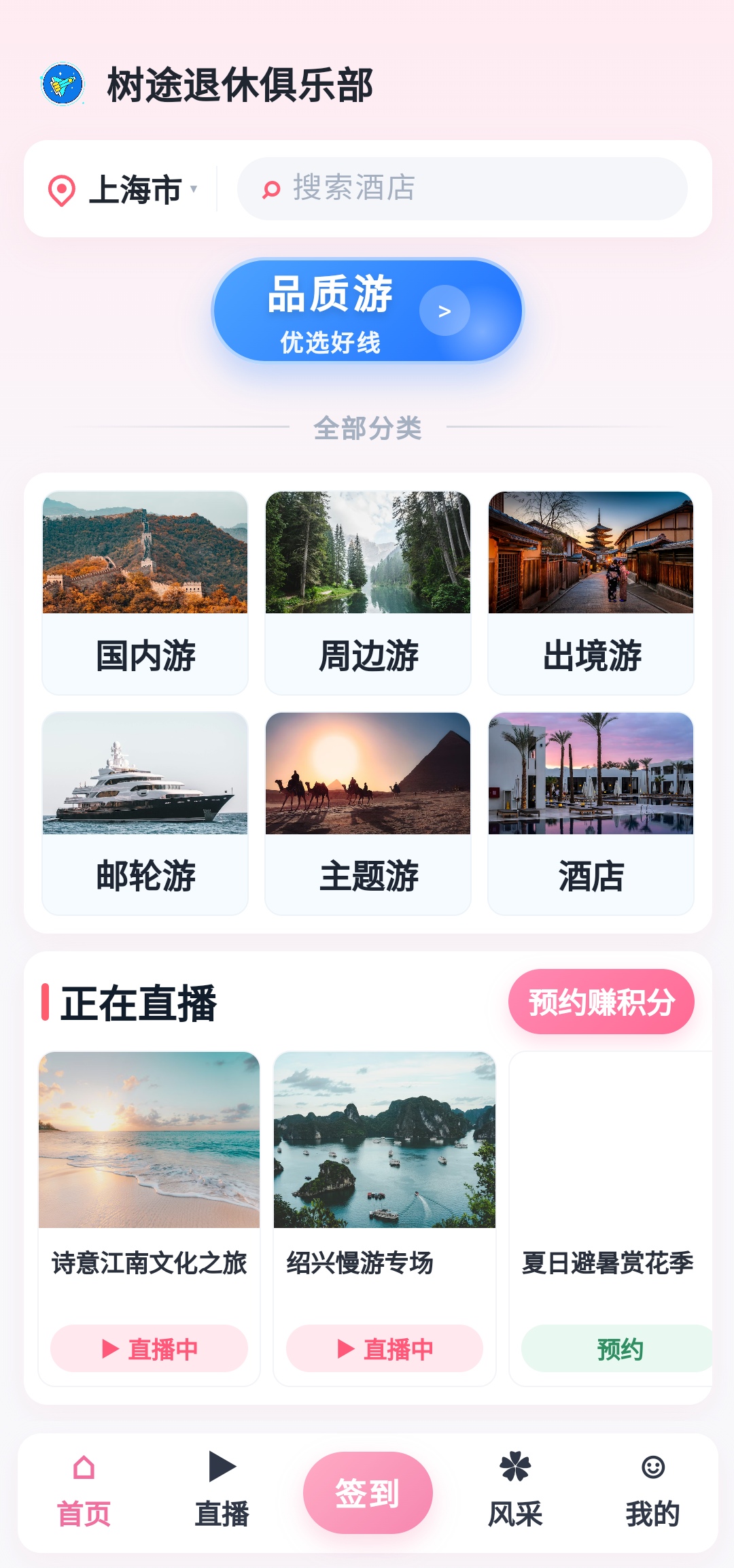Screen dimensions: 734x1568
Task: Click 直播中 under 诗意江南文化之旅
Action: 151,1348
